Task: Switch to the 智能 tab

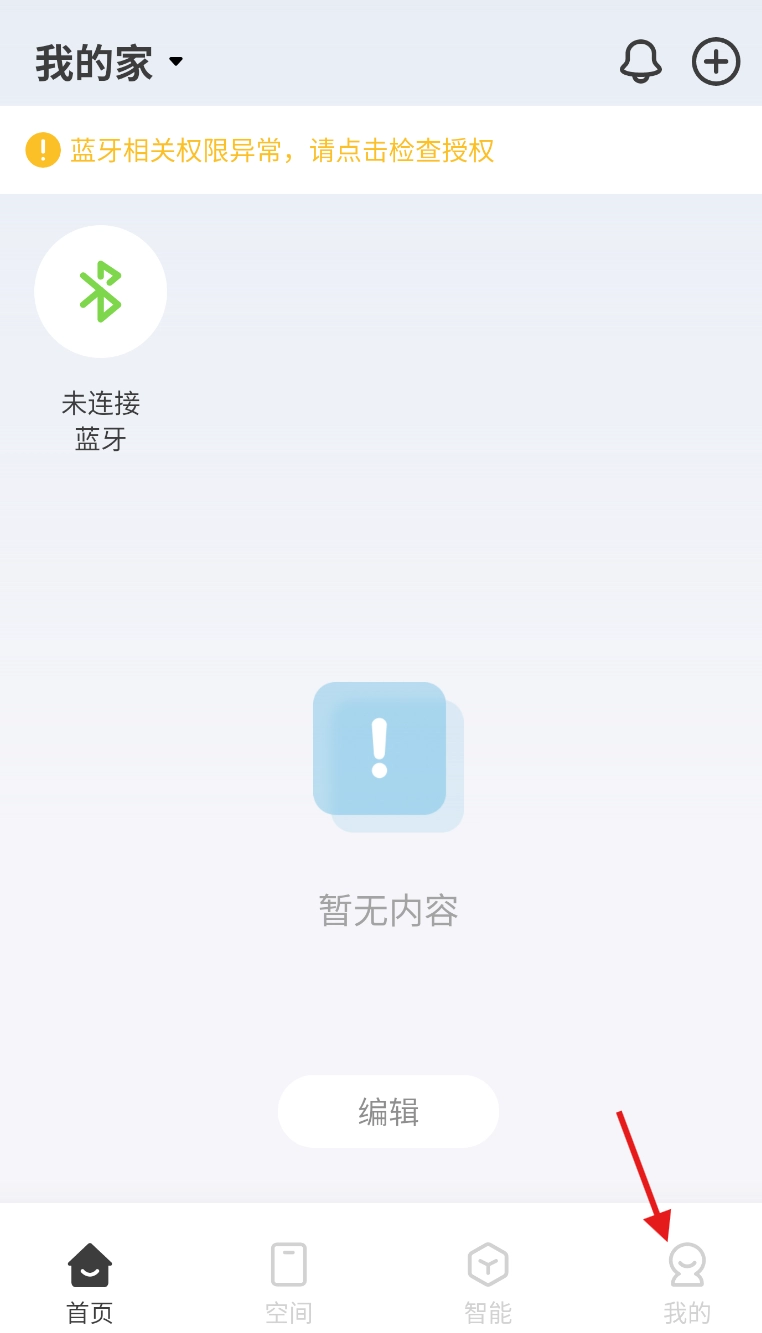Action: pyautogui.click(x=488, y=1283)
